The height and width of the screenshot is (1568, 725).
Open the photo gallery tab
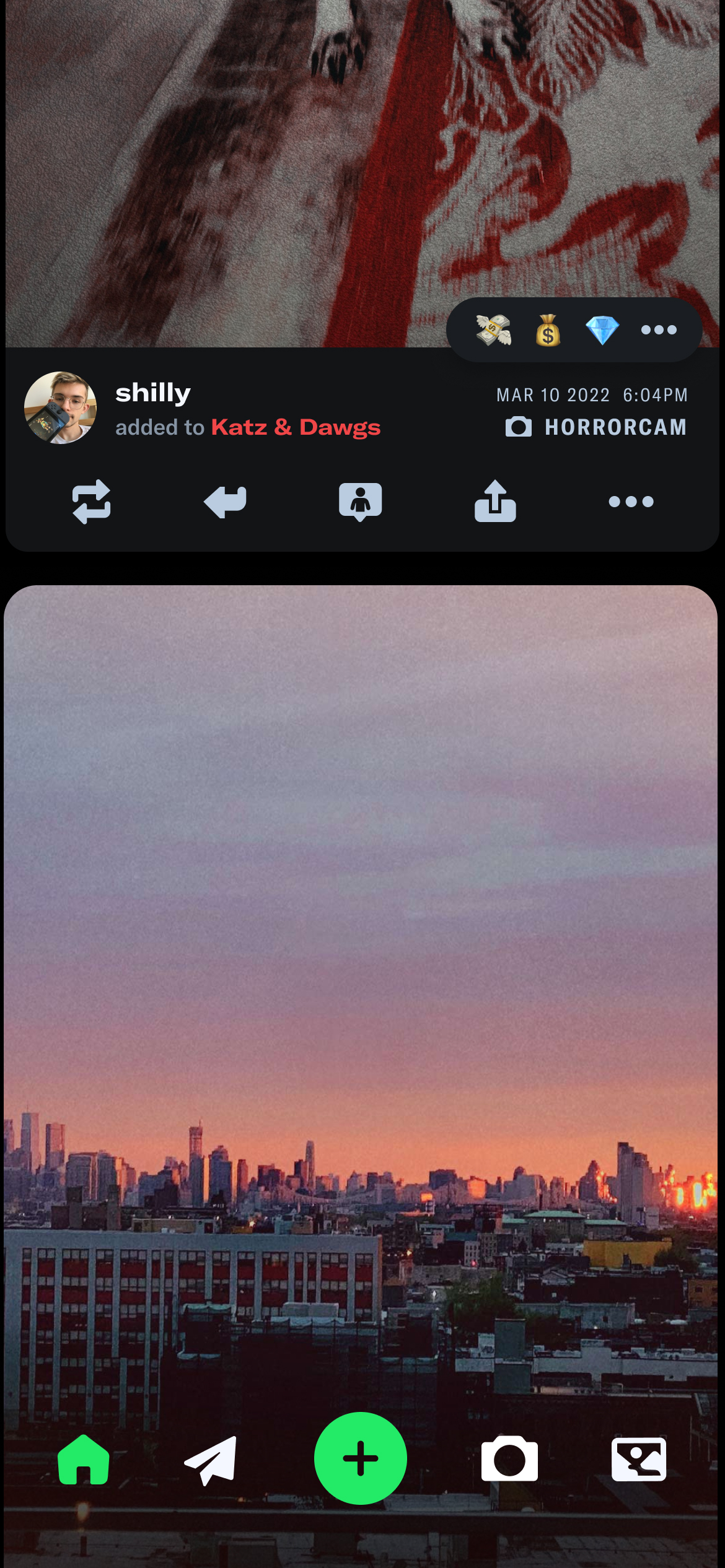coord(639,1460)
